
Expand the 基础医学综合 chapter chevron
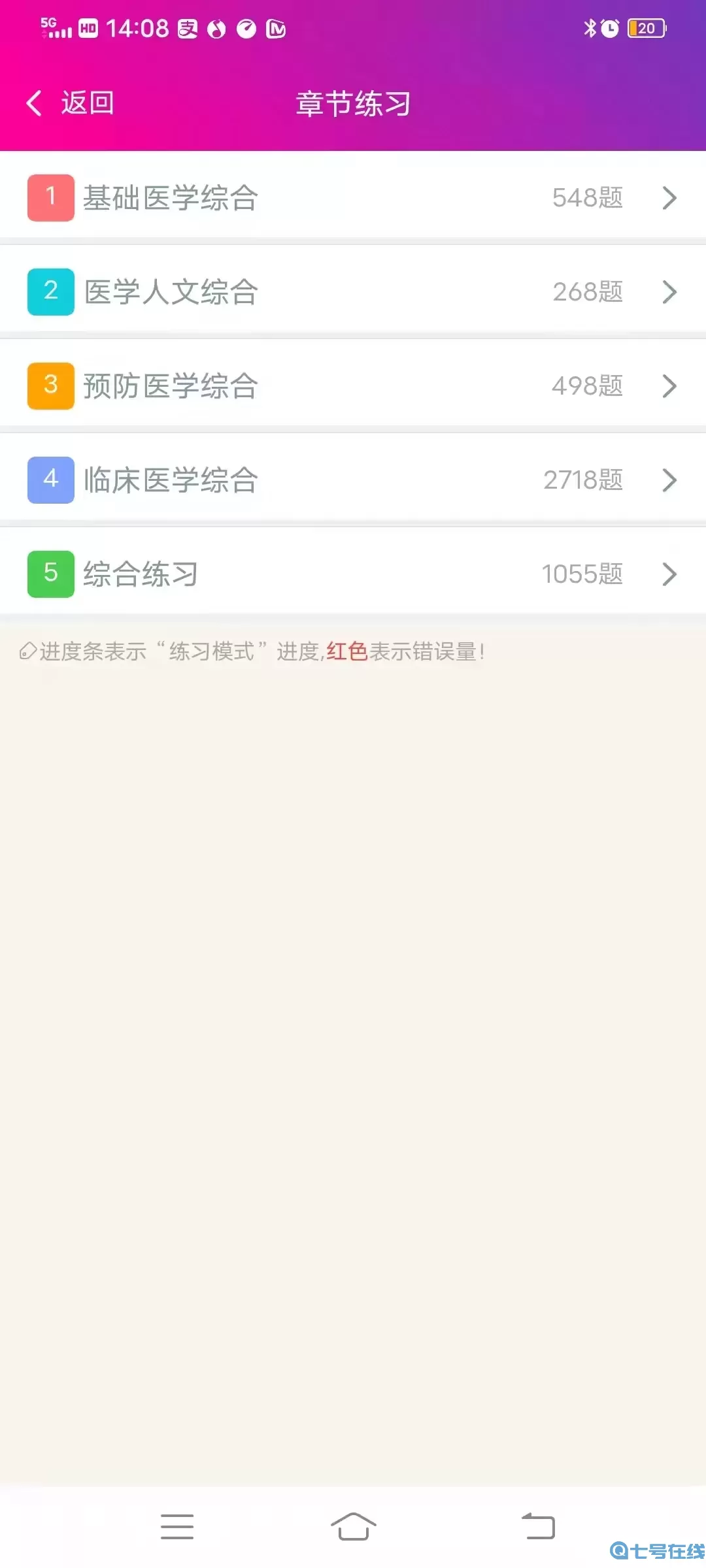[x=669, y=198]
